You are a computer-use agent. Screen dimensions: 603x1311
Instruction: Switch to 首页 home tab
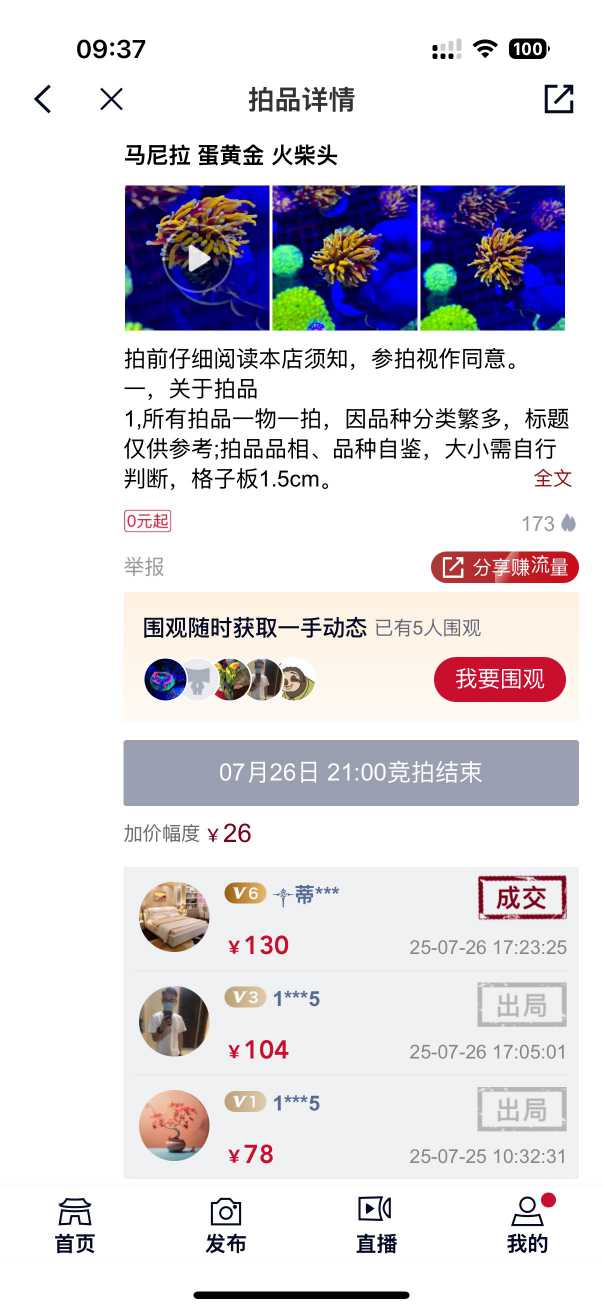point(75,1225)
